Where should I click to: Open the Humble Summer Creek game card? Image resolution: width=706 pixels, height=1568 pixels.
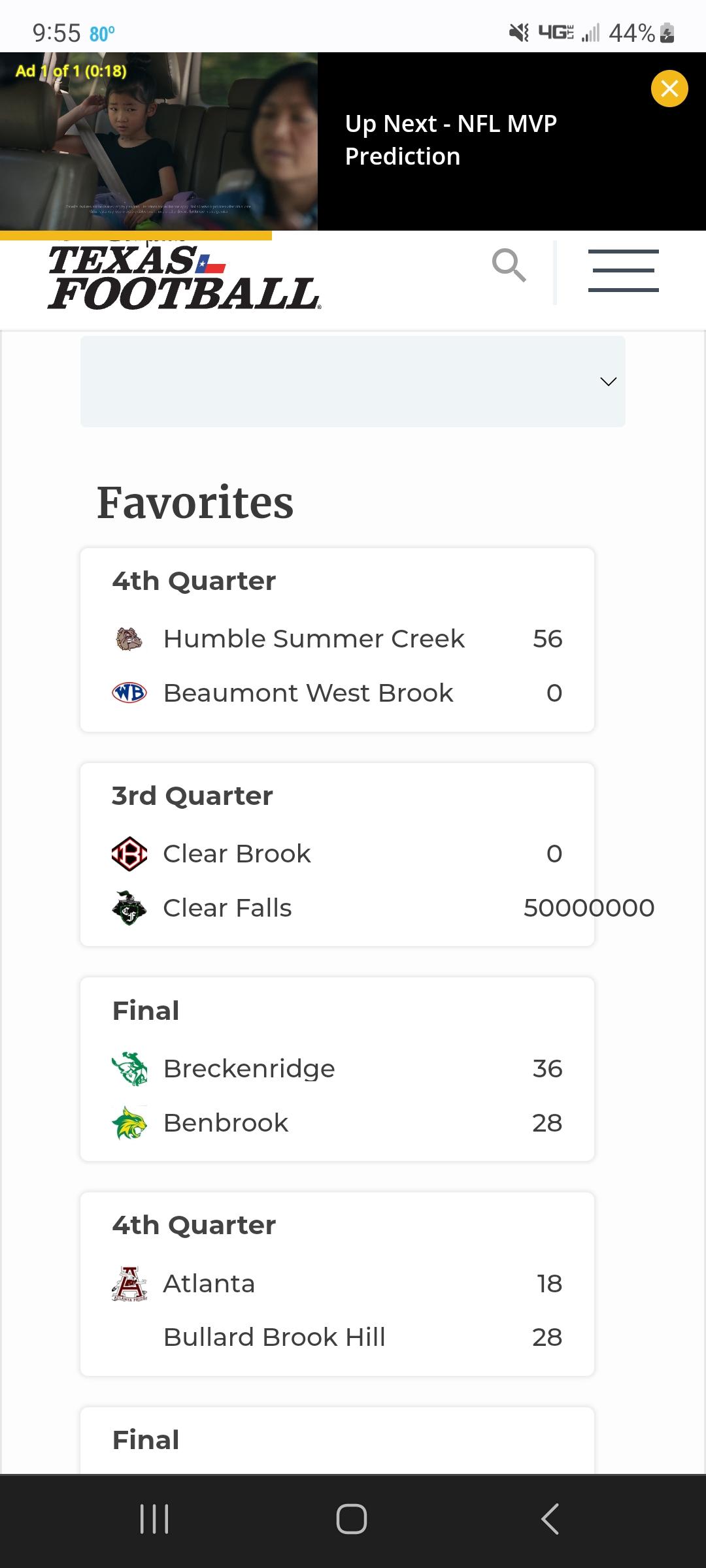pyautogui.click(x=337, y=640)
